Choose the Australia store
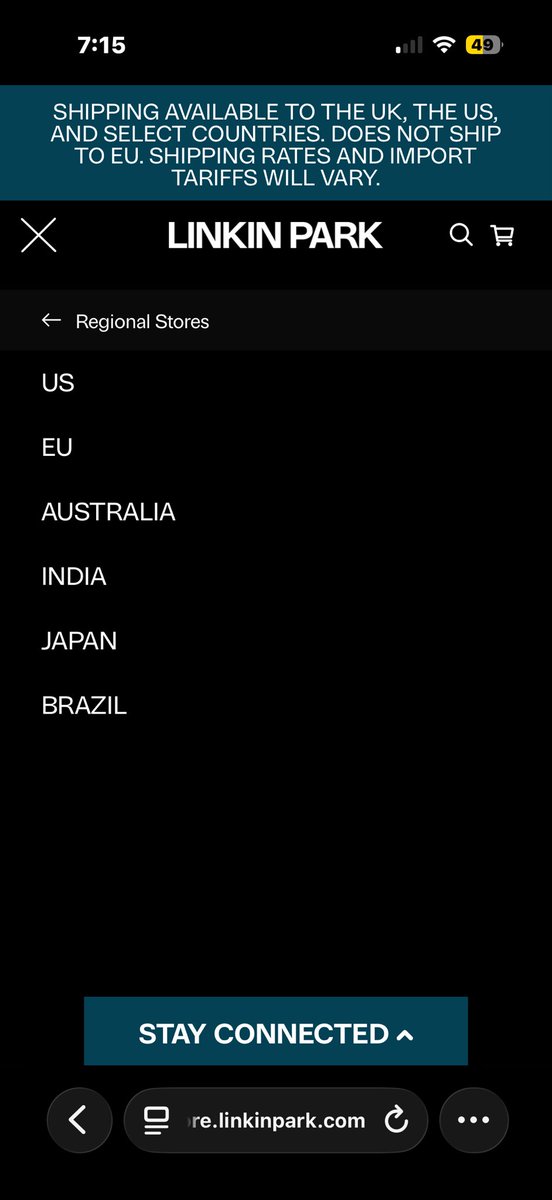The image size is (552, 1200). coord(108,512)
